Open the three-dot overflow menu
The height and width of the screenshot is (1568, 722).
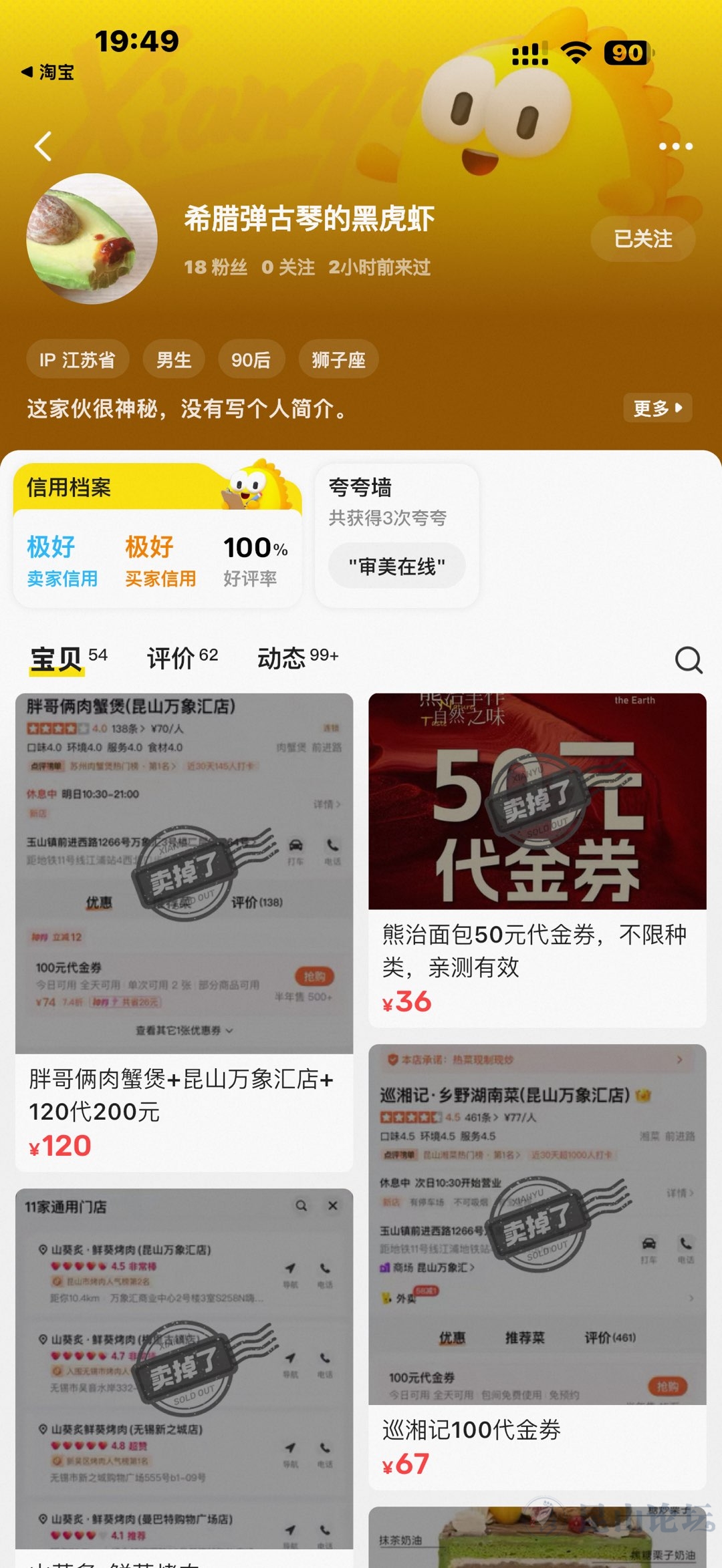[675, 146]
